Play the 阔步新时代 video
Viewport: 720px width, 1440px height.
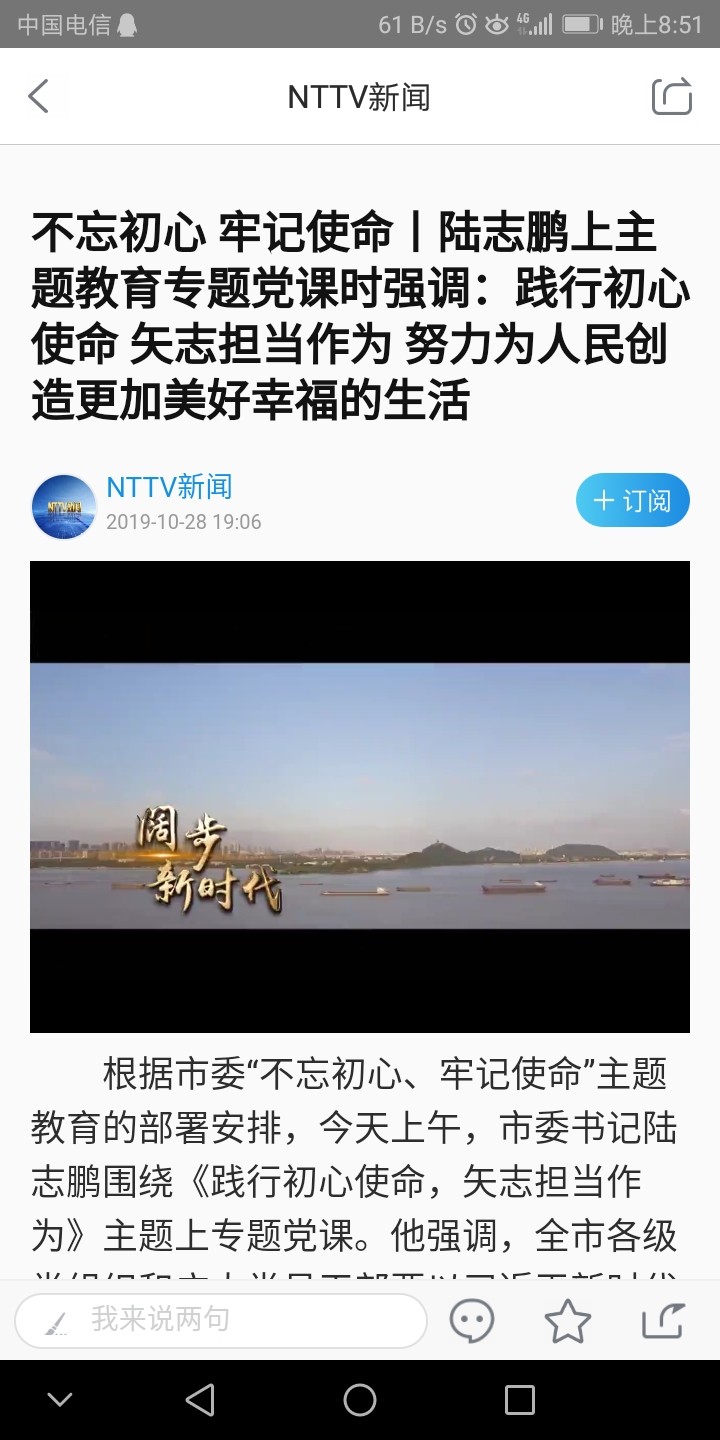360,796
